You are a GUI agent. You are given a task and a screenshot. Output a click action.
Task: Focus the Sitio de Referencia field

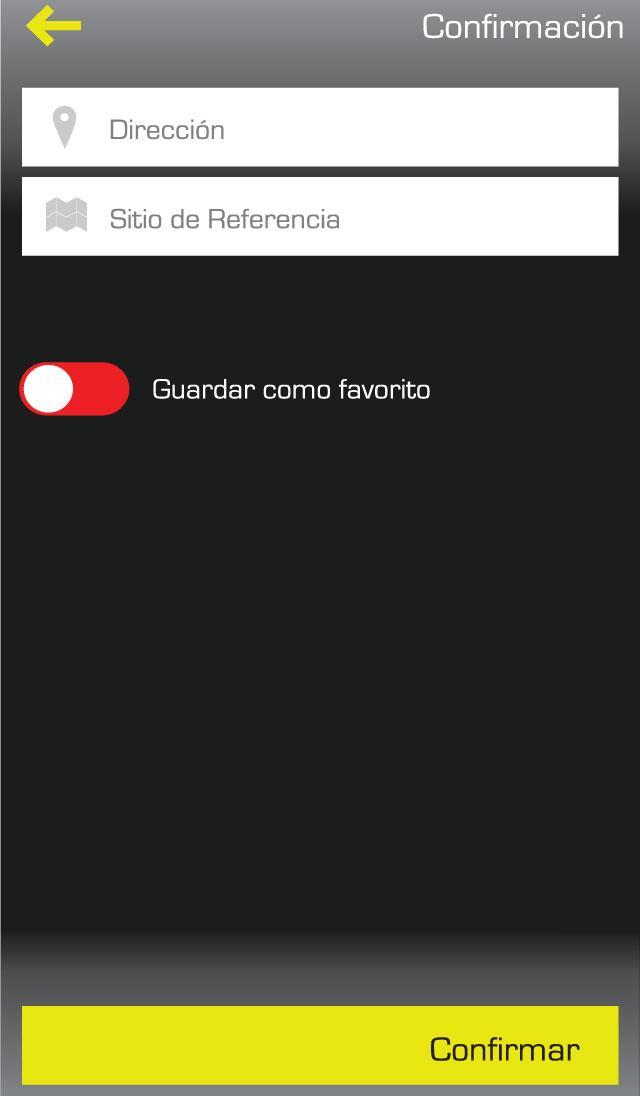click(320, 217)
